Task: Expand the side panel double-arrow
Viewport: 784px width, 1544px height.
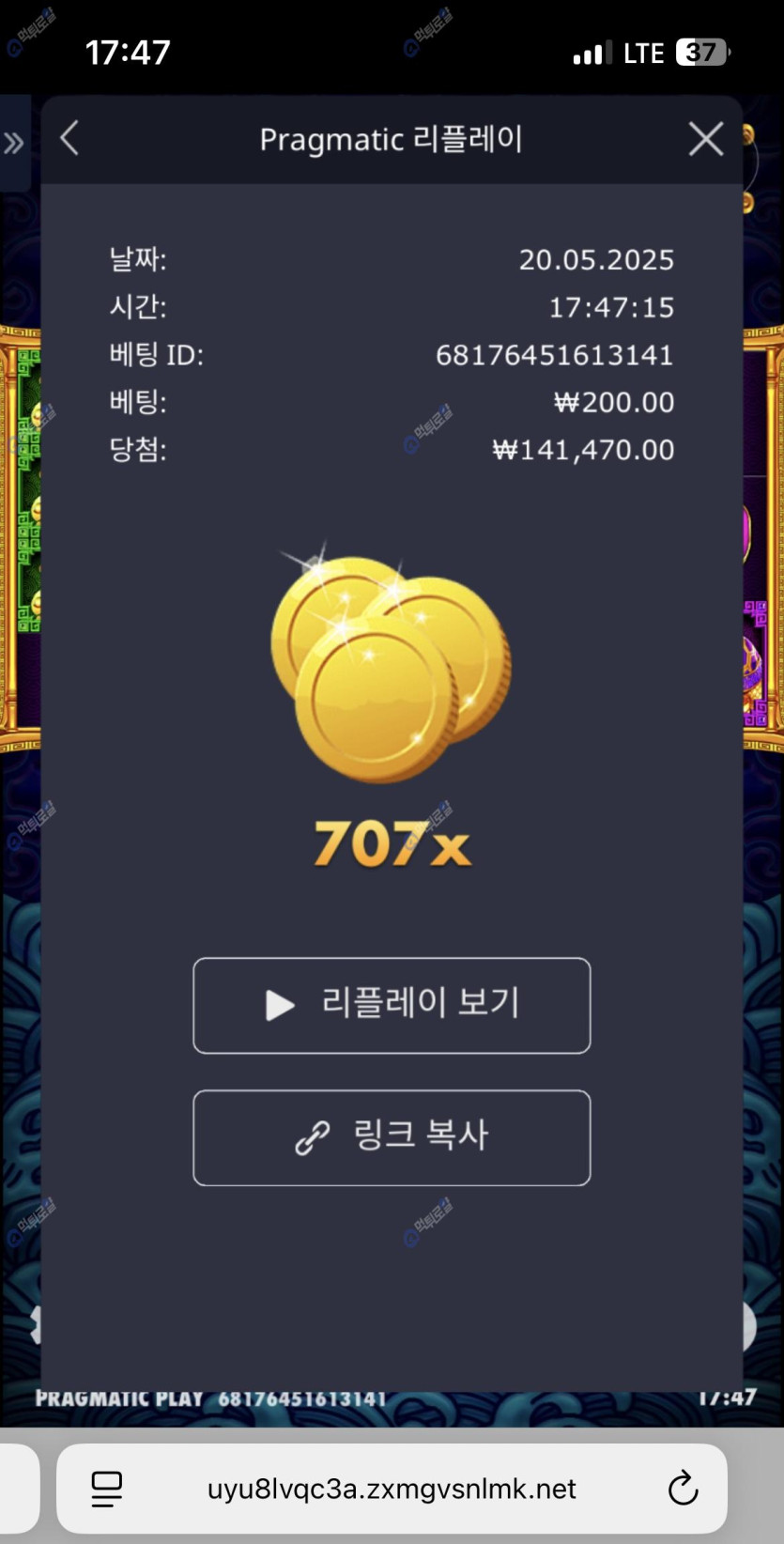Action: click(x=13, y=143)
